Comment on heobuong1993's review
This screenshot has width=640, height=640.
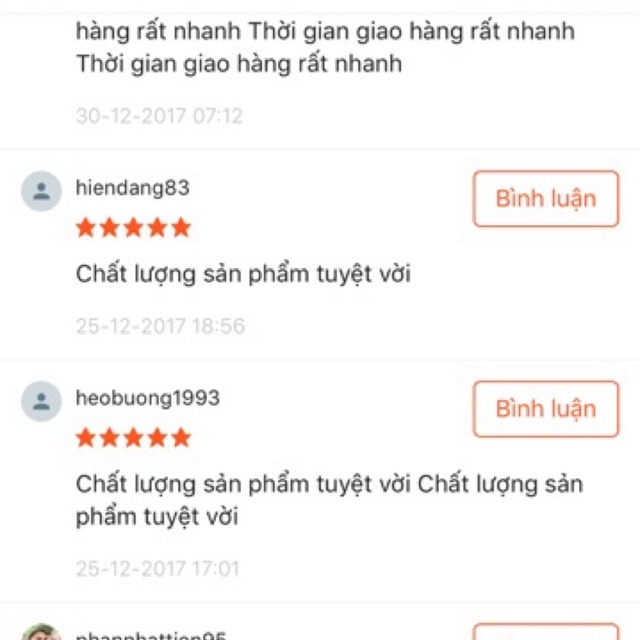(x=545, y=408)
